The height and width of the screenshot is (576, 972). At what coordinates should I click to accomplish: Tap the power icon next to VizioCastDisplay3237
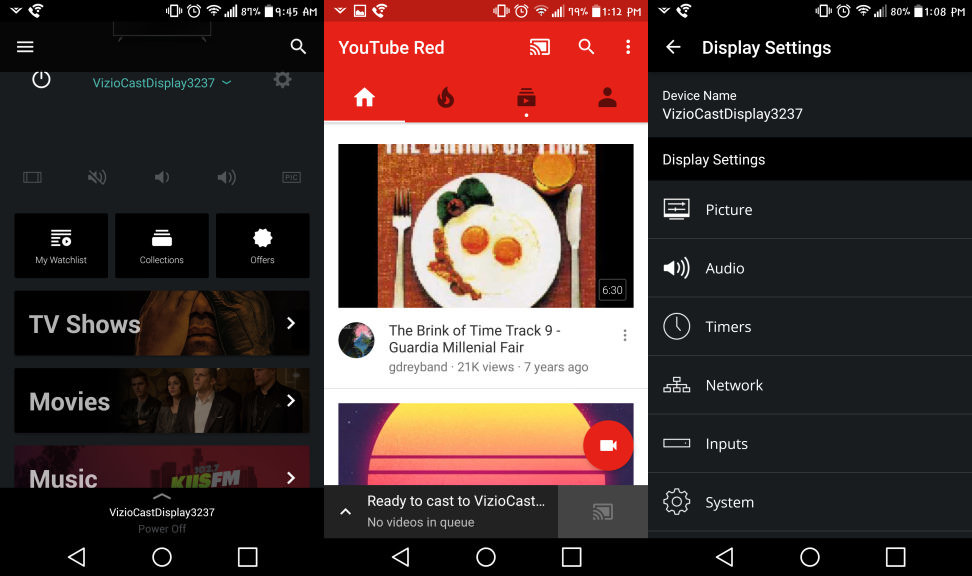(41, 80)
